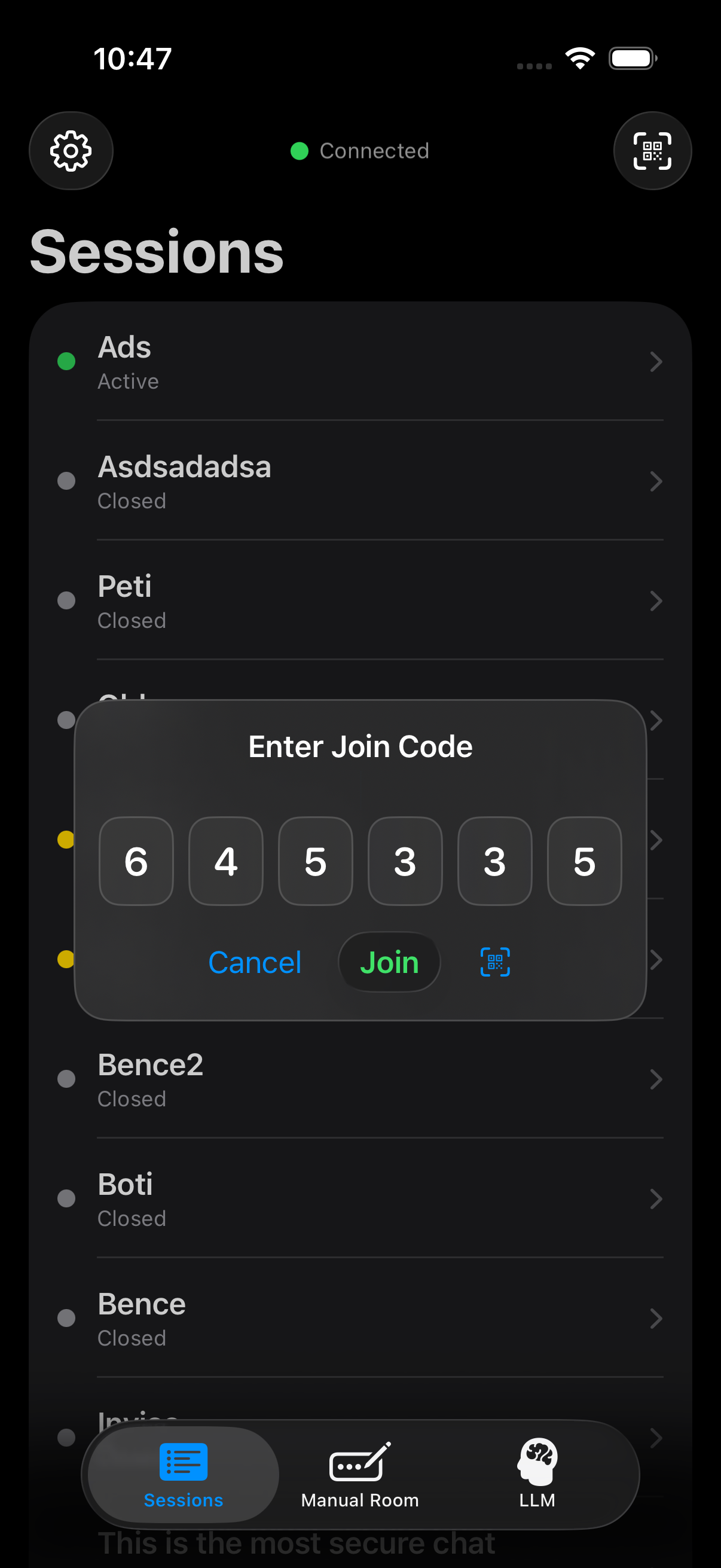Screen dimensions: 721x1568
Task: Open the Bence2 session
Action: pyautogui.click(x=360, y=1079)
